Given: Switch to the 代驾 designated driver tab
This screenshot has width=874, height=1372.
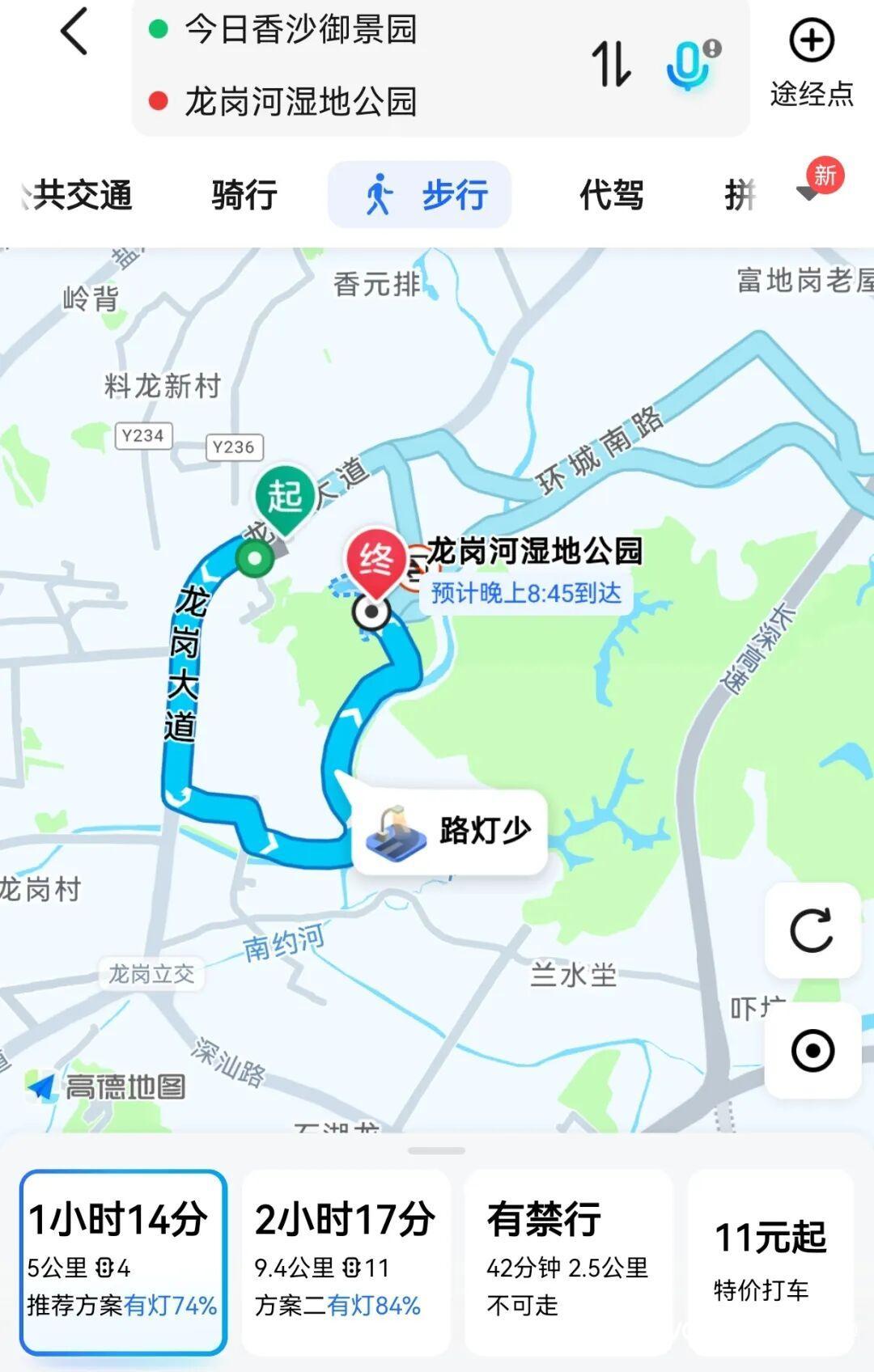Looking at the screenshot, I should point(609,194).
